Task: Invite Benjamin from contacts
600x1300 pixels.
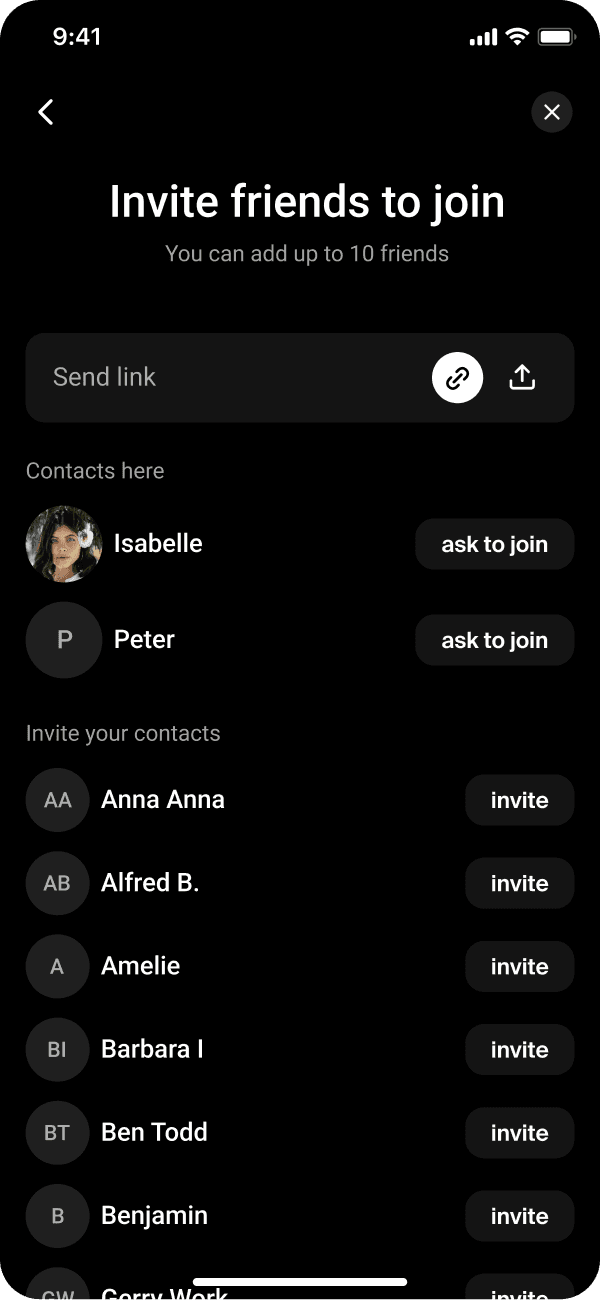Action: pos(519,1215)
